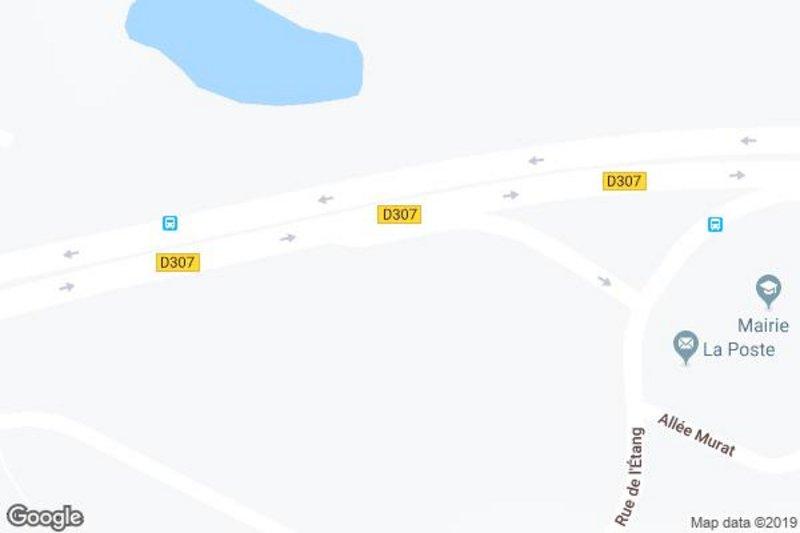The height and width of the screenshot is (533, 800).
Task: Select the La Poste marker
Action: (x=685, y=347)
